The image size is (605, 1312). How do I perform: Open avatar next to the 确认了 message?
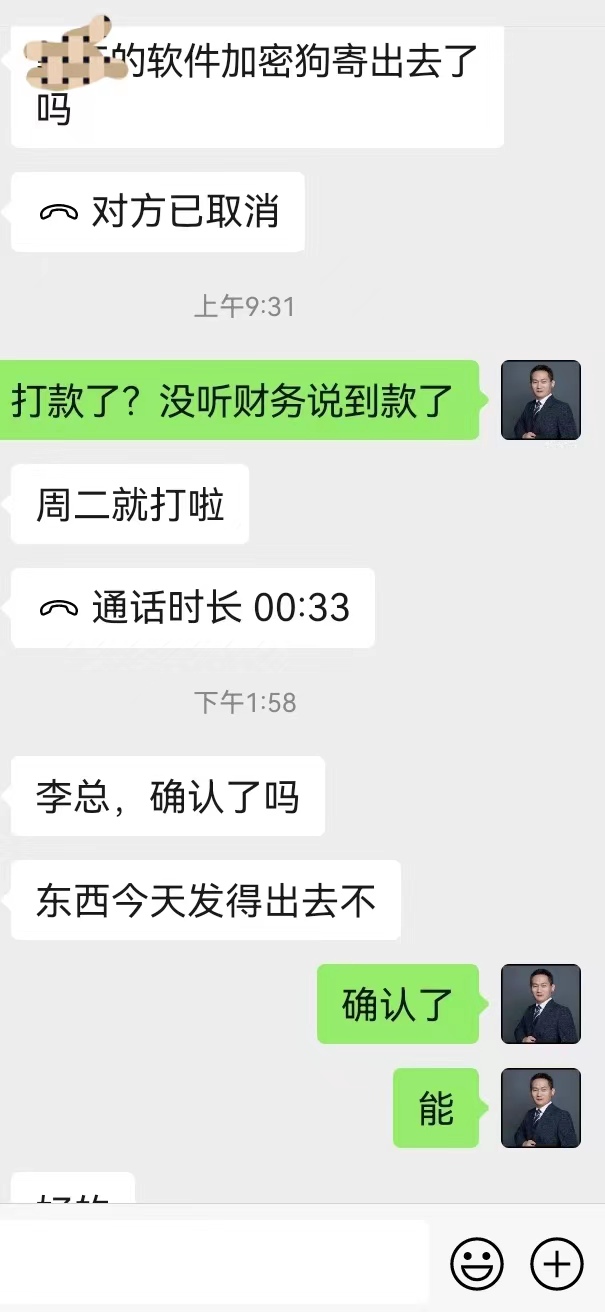point(540,1004)
